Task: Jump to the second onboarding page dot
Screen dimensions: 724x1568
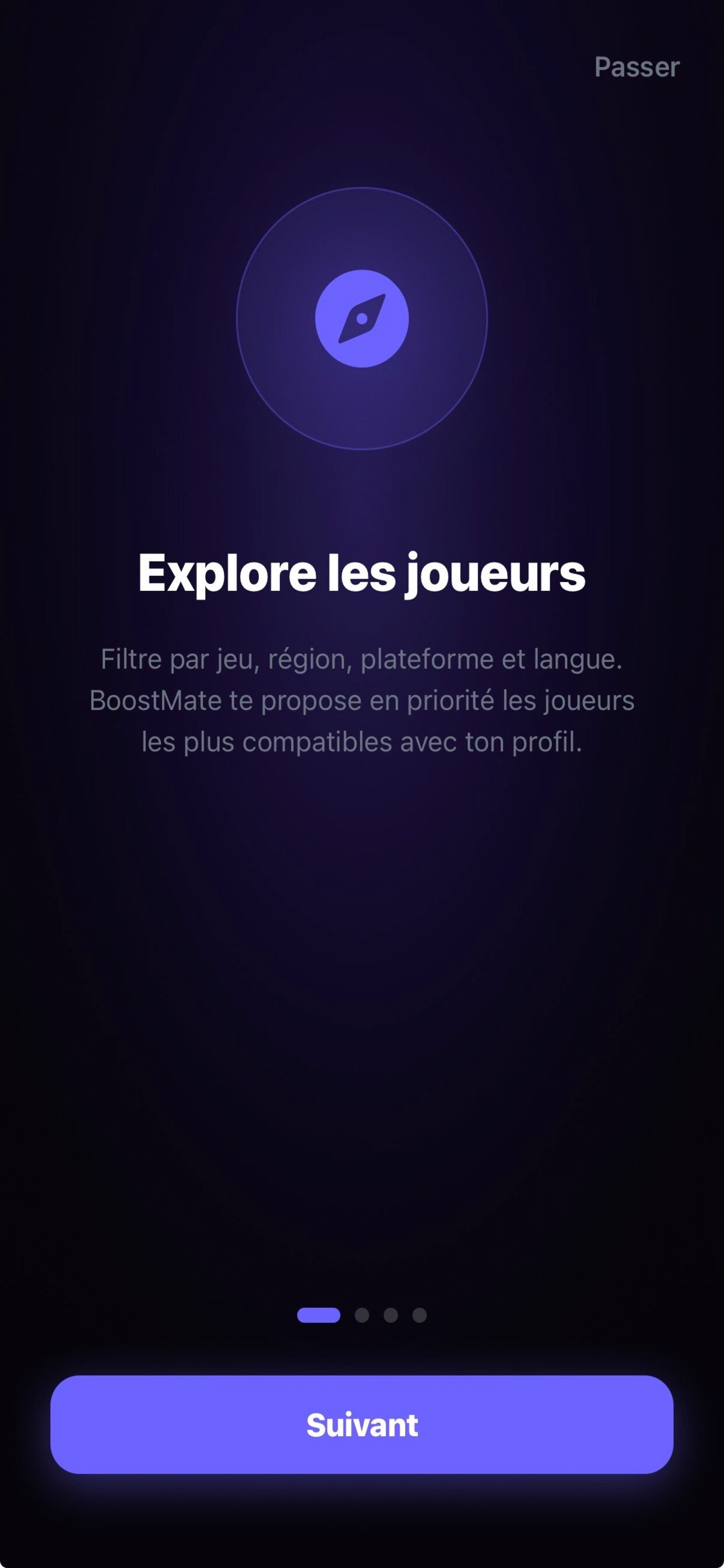Action: [362, 1315]
